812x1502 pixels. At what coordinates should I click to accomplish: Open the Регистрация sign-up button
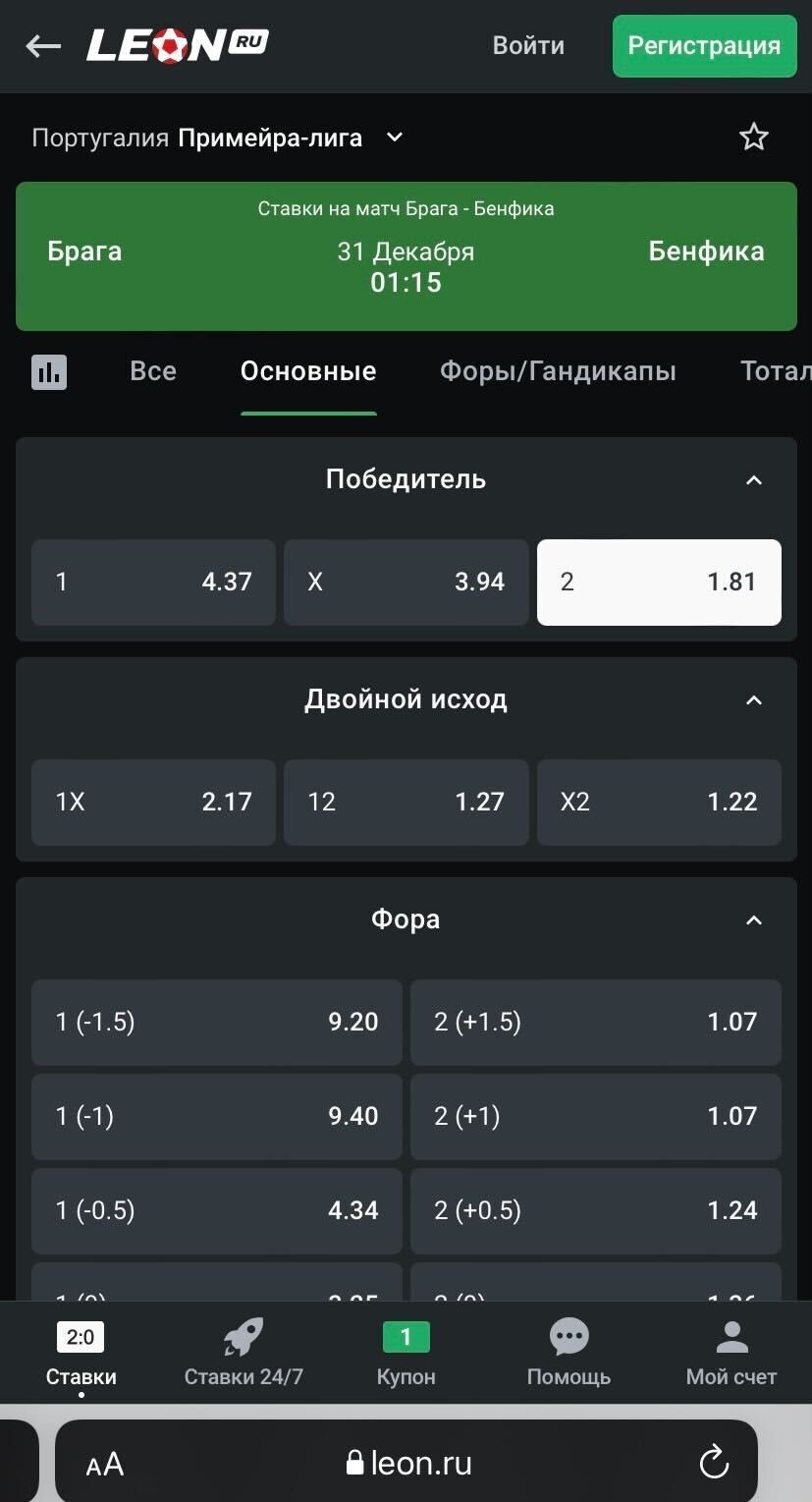(704, 45)
